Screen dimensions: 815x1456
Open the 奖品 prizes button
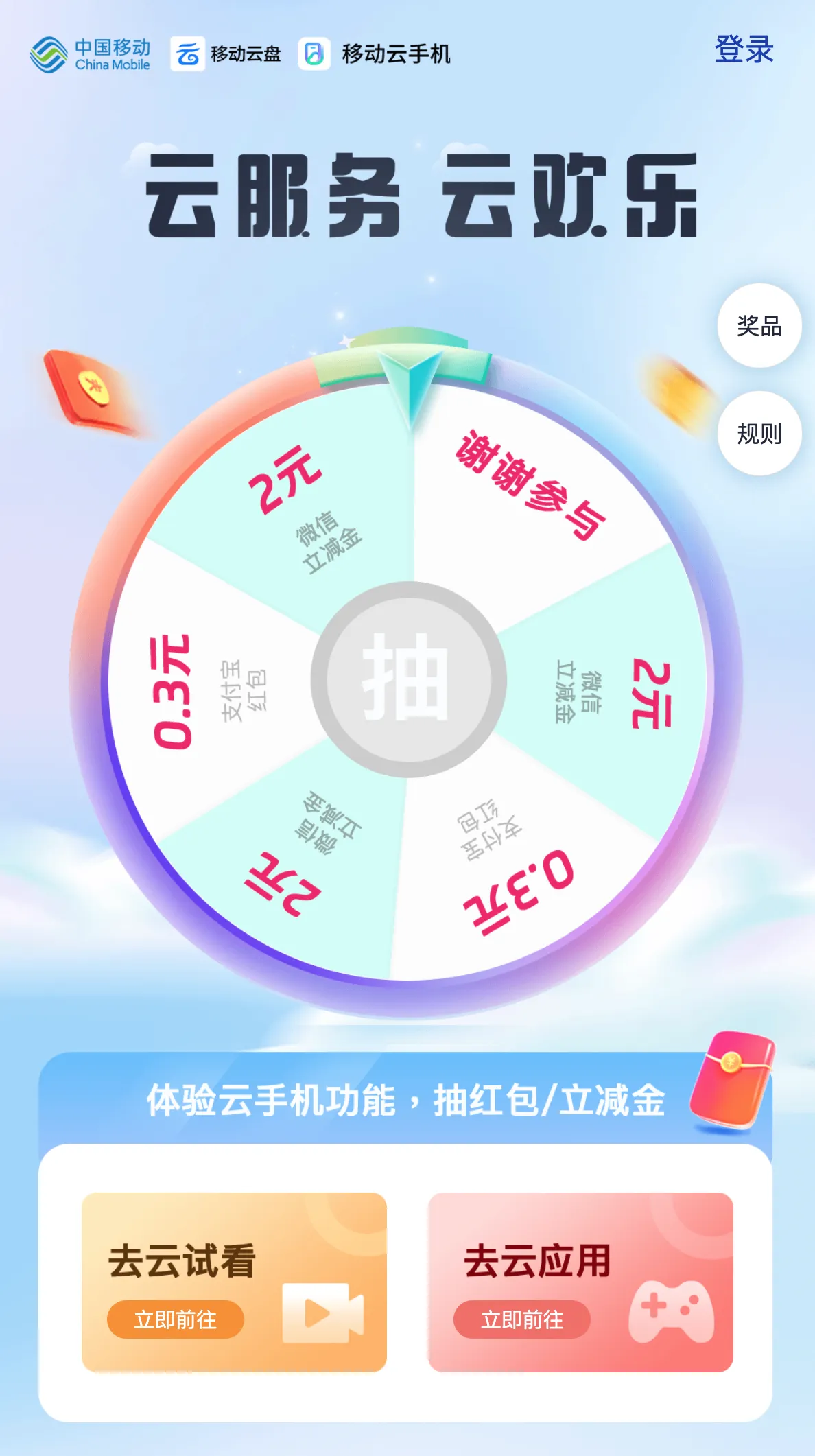pos(759,326)
